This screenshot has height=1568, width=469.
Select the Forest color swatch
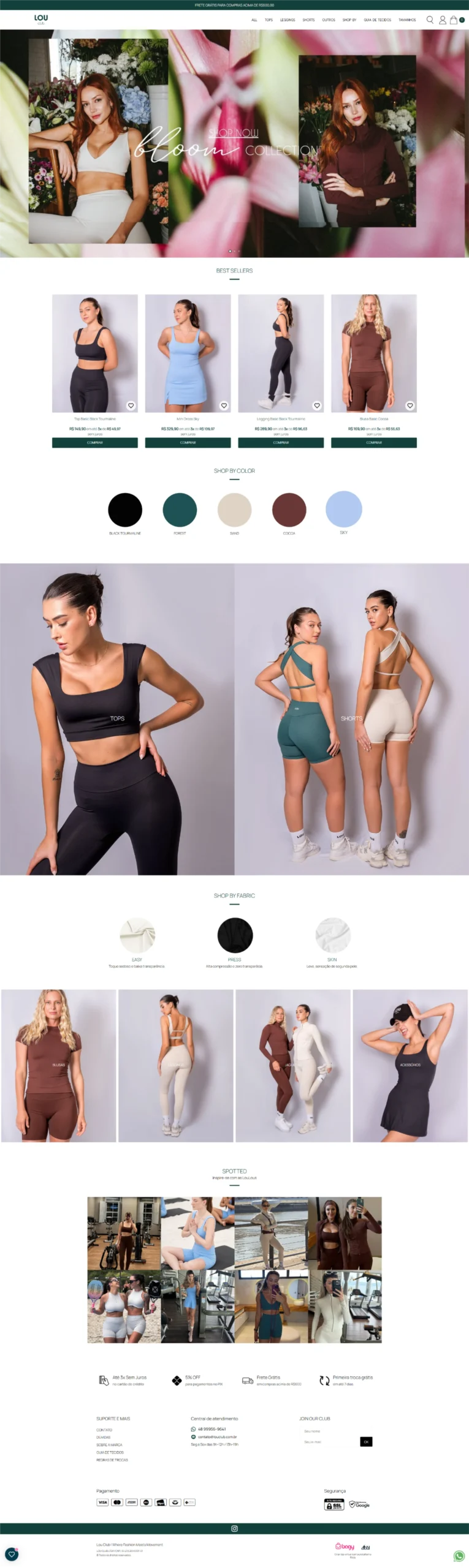click(180, 510)
